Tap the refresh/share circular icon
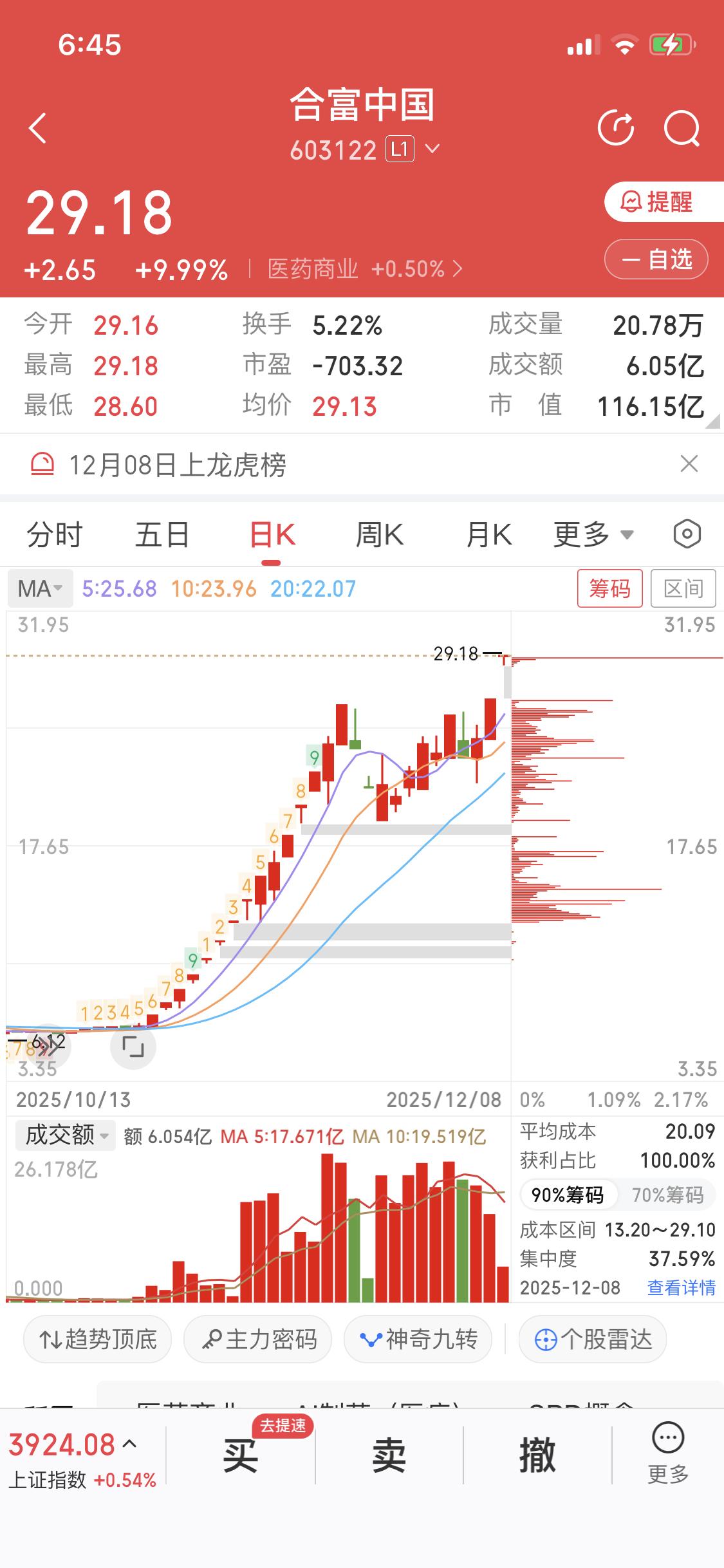The image size is (724, 1568). 615,127
